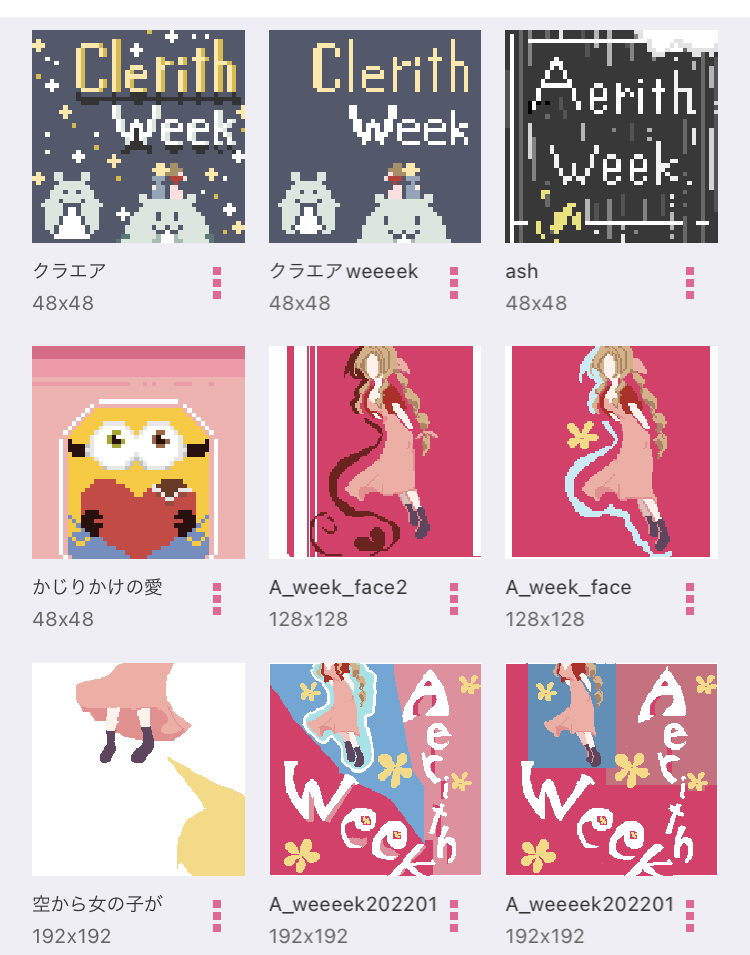Open the 空から女の子が artwork
This screenshot has width=750, height=955.
point(138,769)
